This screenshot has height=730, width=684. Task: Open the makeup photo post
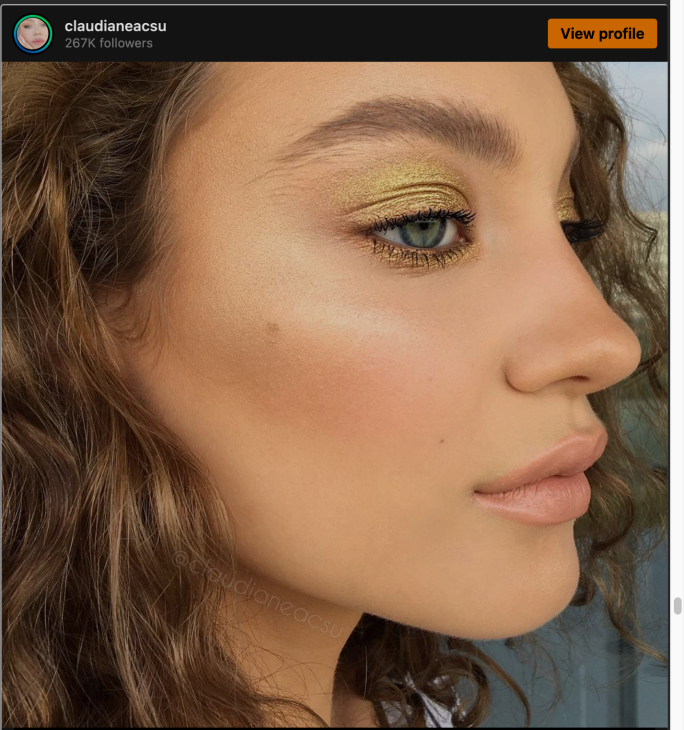335,395
